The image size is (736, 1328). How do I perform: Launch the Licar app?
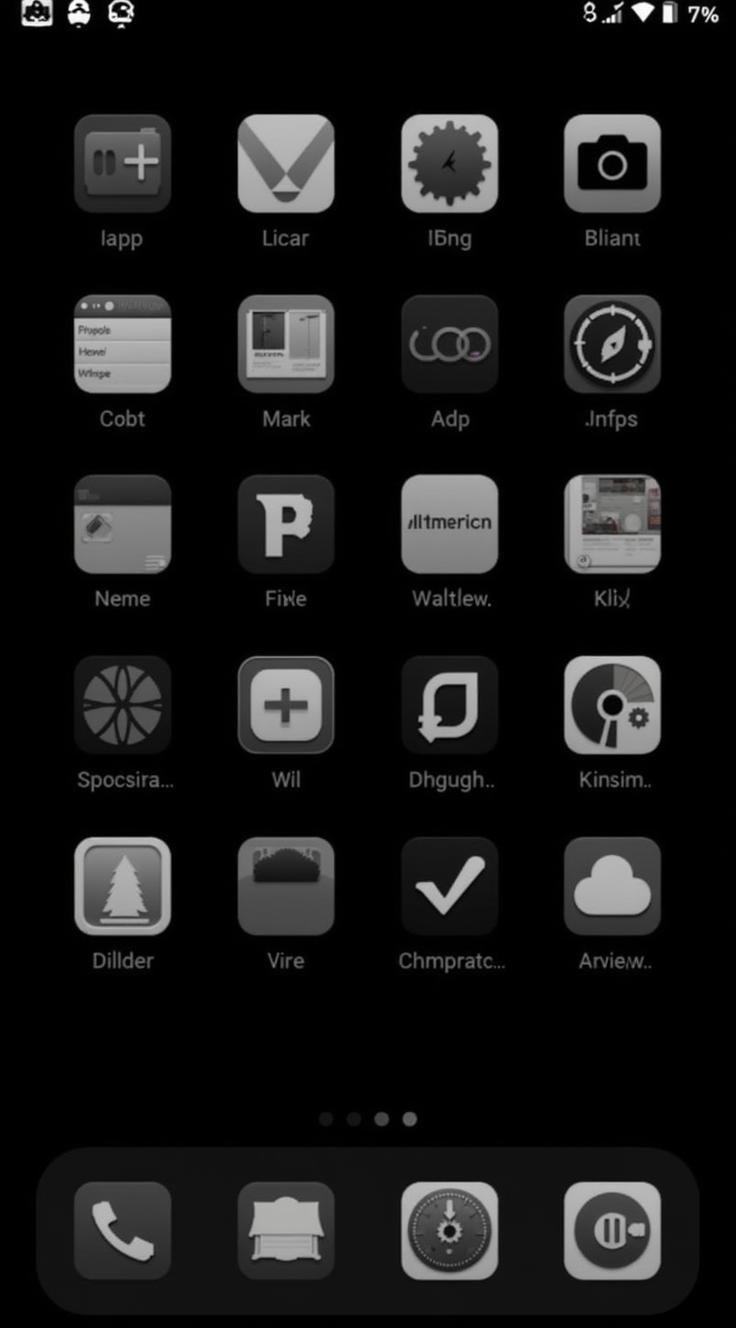click(x=286, y=163)
